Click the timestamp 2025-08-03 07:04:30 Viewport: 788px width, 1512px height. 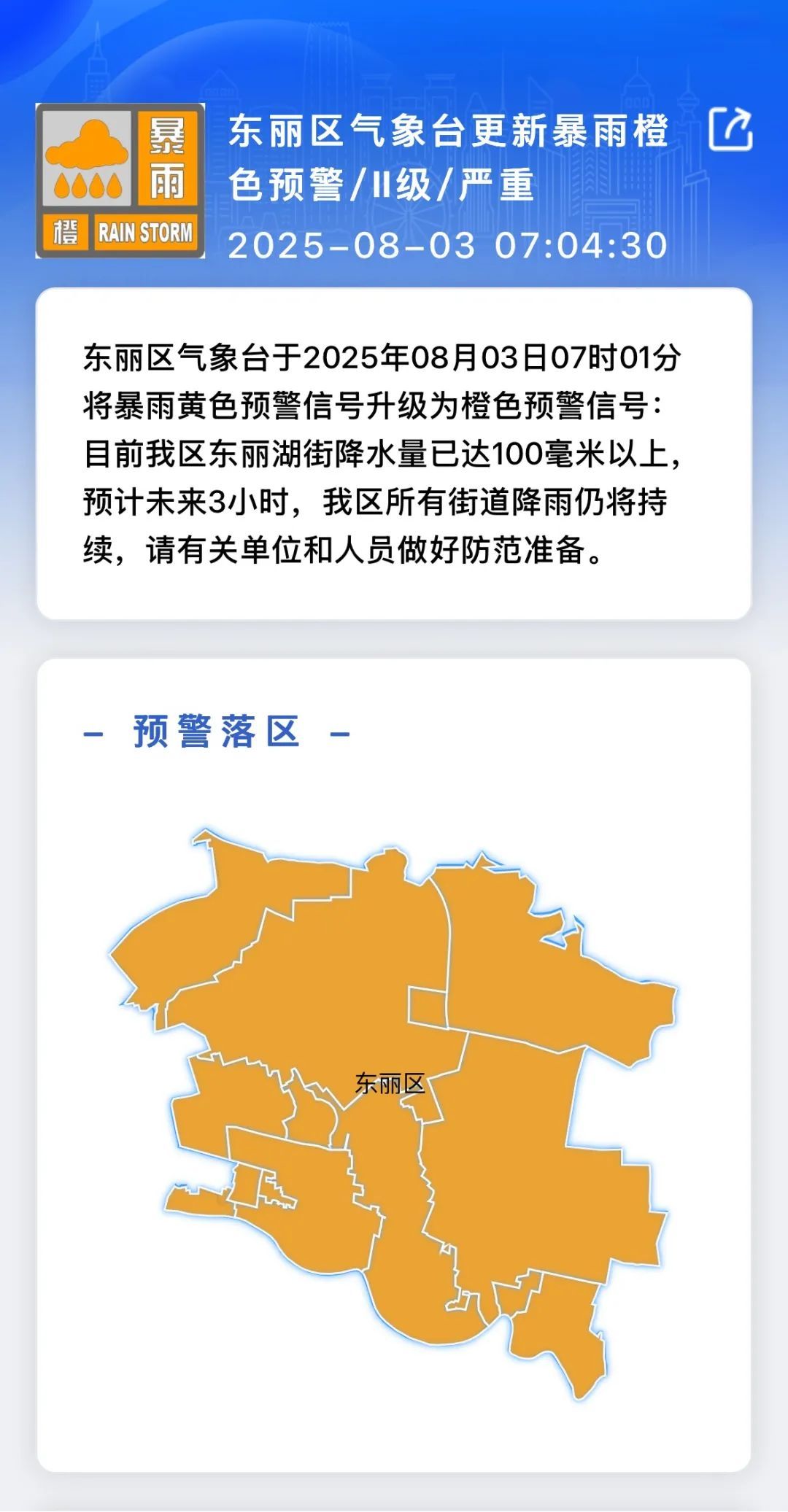click(x=449, y=244)
